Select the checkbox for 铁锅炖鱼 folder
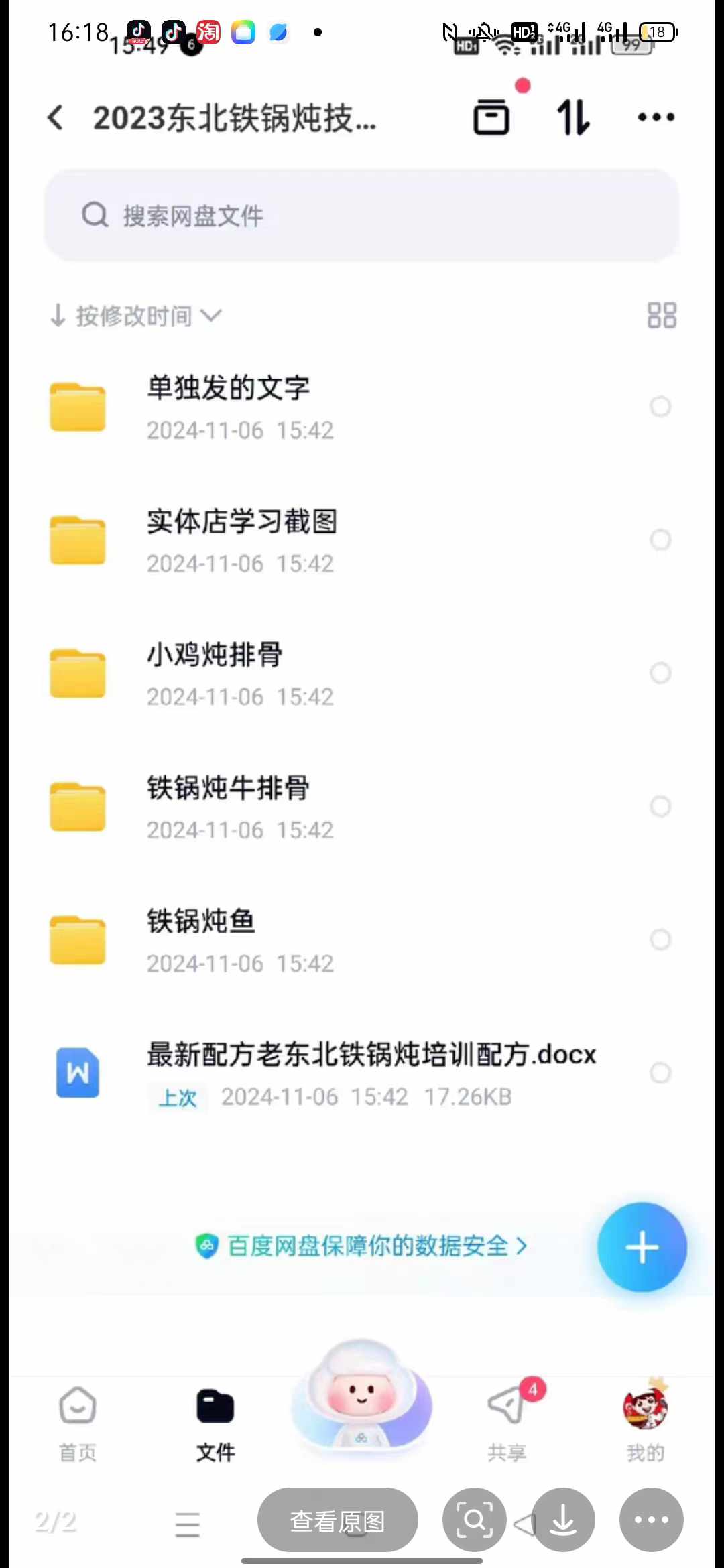724x1568 pixels. click(x=661, y=939)
